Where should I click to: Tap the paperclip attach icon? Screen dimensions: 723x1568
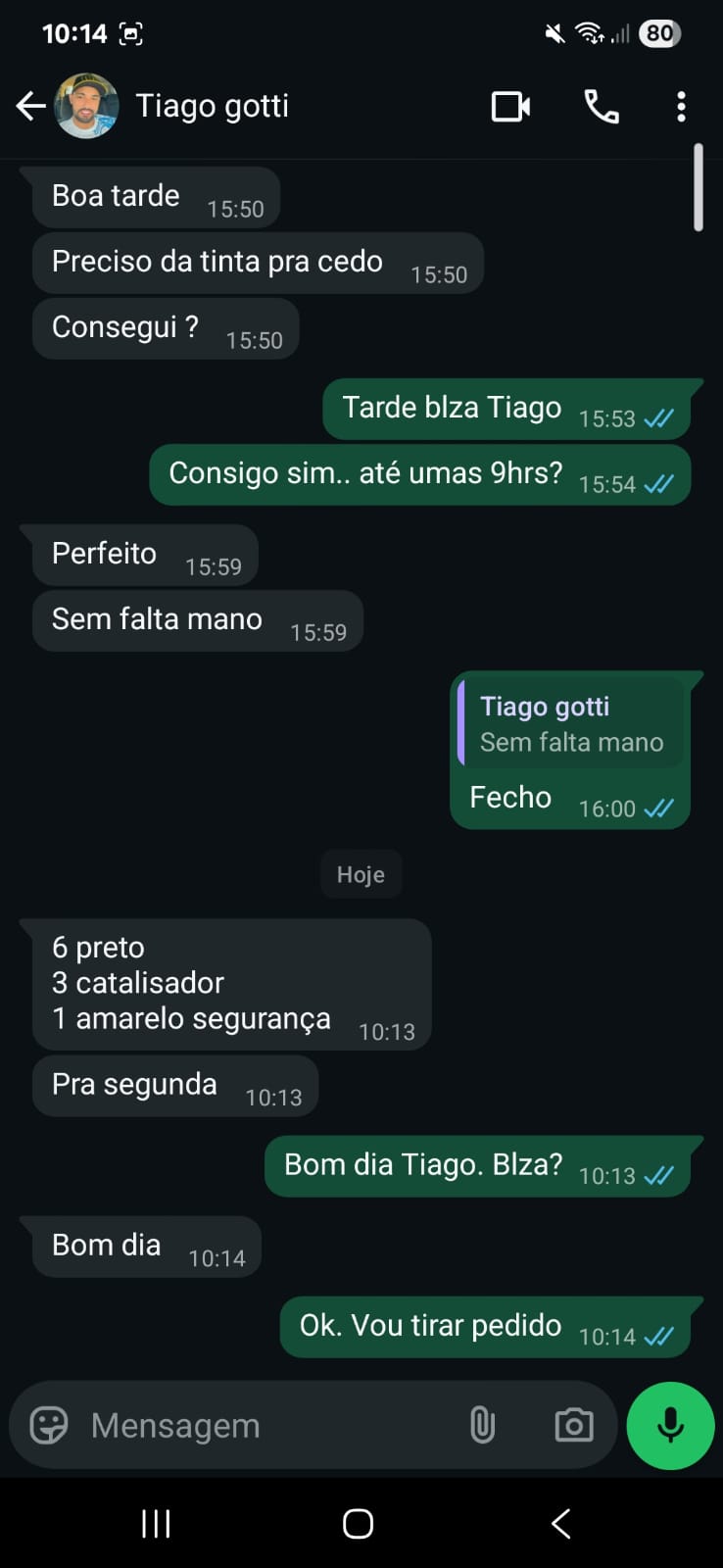(482, 1425)
